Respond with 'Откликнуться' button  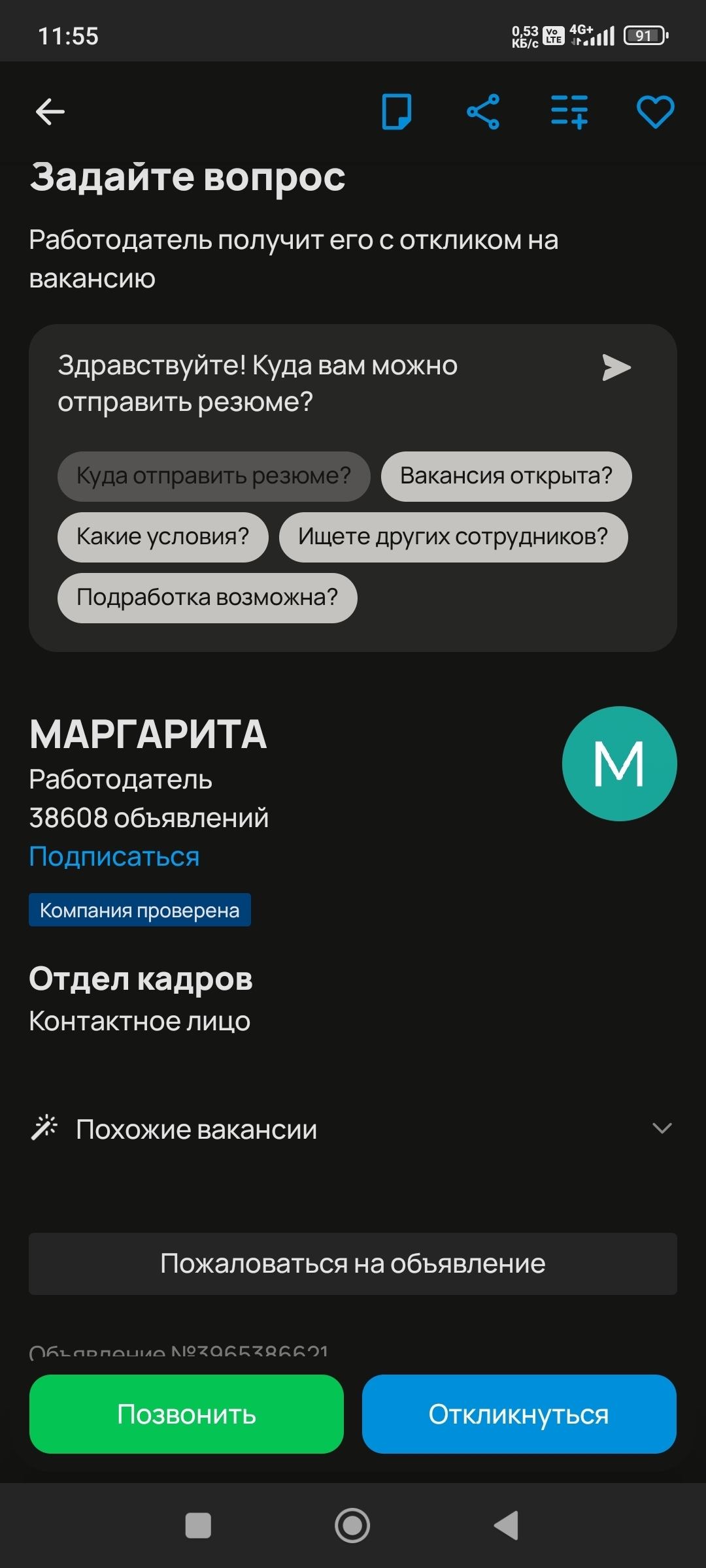click(519, 1414)
